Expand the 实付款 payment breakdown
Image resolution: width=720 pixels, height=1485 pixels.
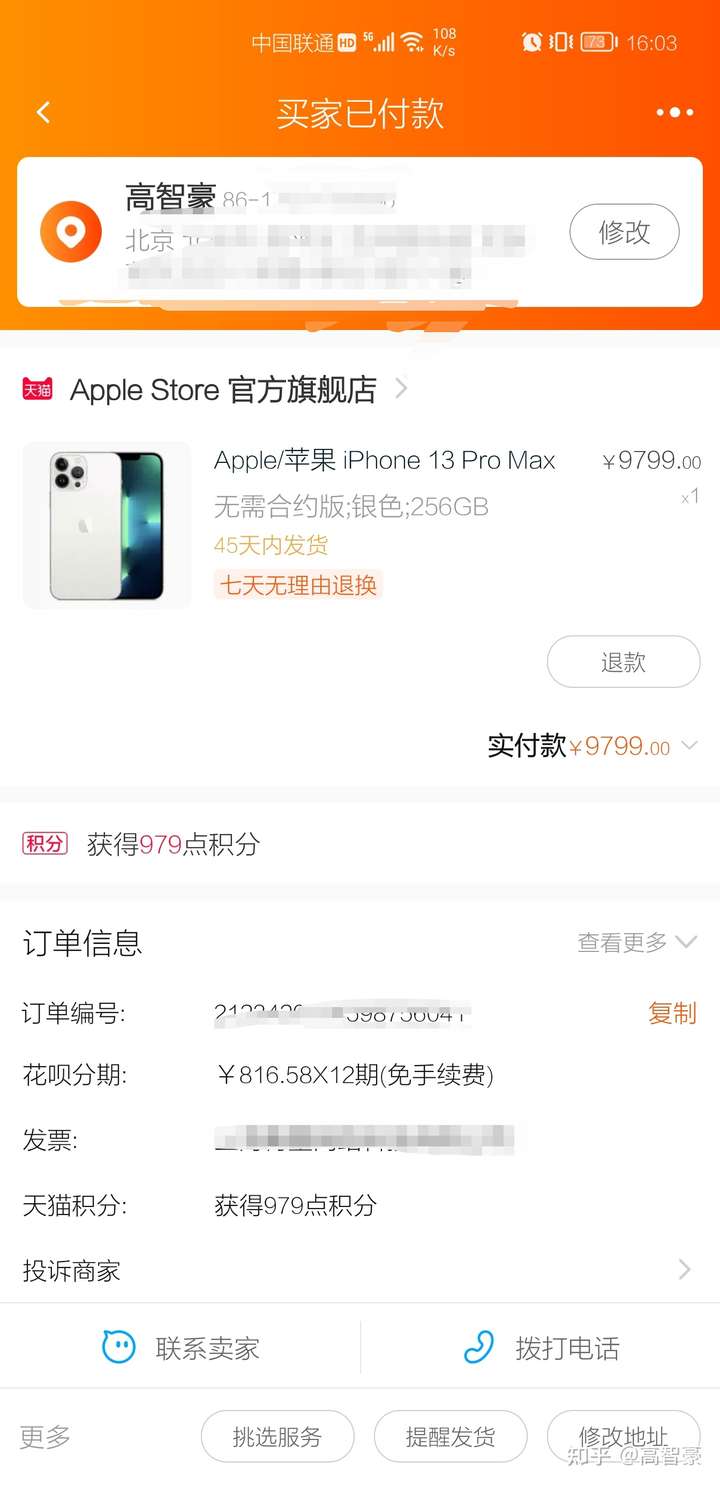pos(689,746)
